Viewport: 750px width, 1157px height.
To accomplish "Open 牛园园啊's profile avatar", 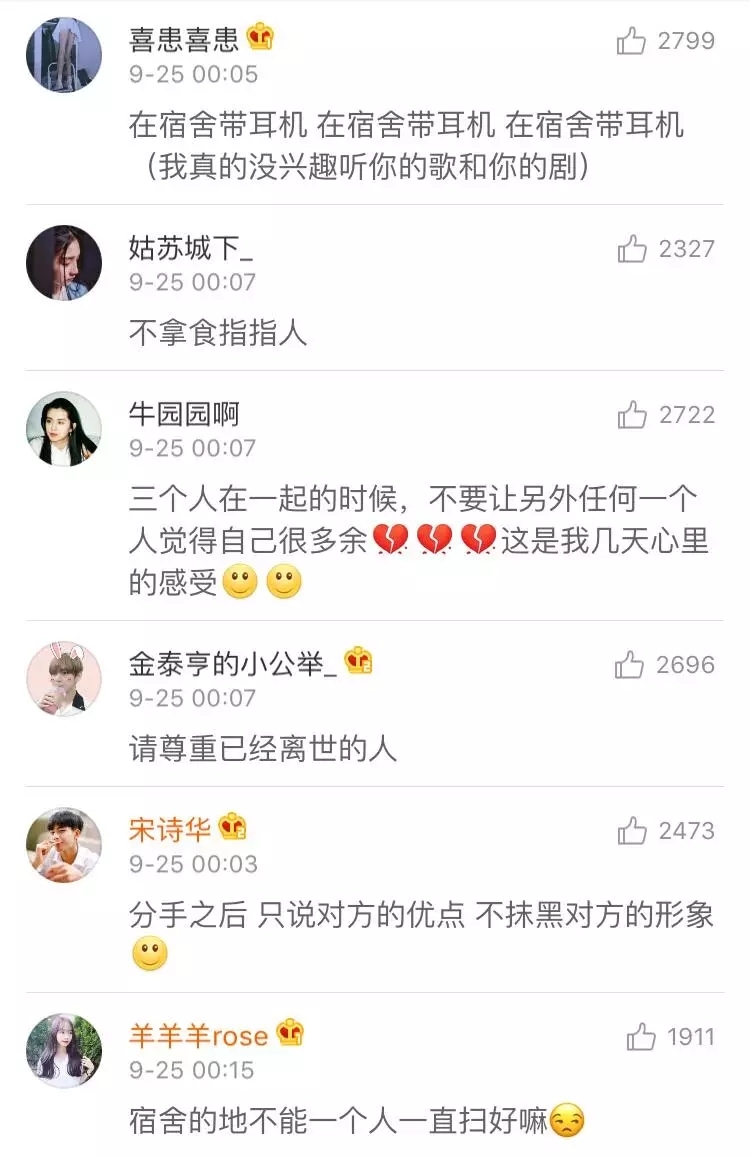I will (x=64, y=429).
